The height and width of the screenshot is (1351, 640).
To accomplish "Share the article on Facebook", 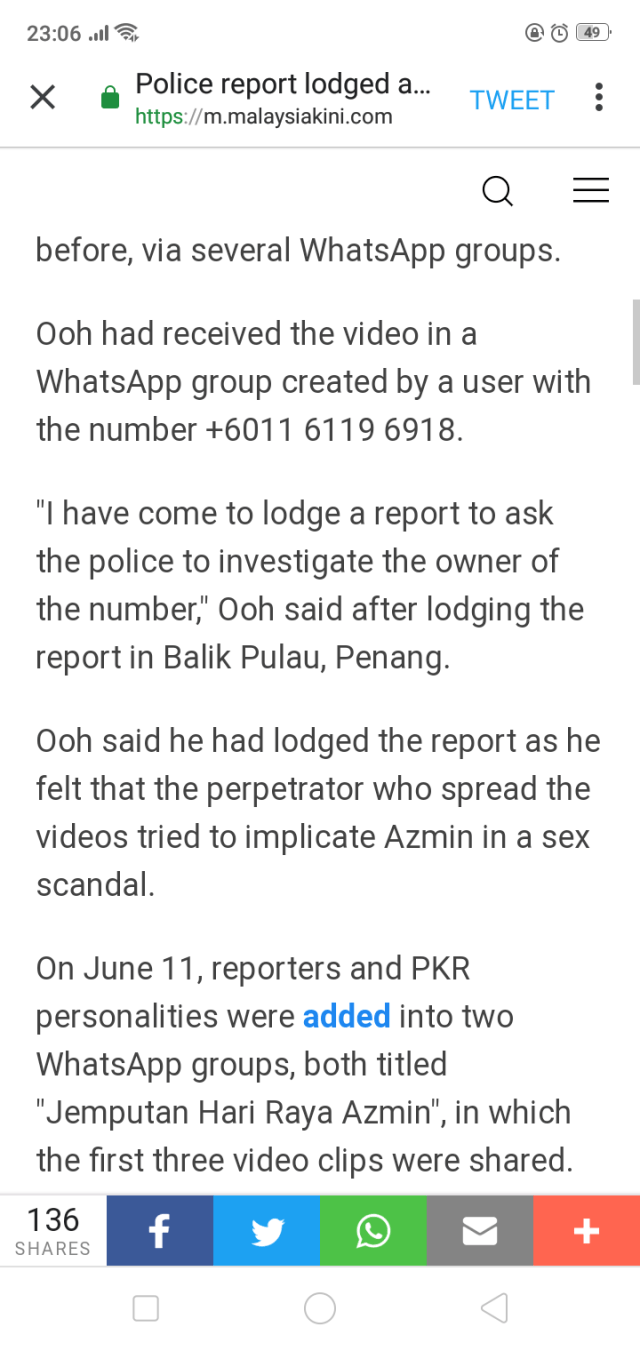I will (x=160, y=1231).
